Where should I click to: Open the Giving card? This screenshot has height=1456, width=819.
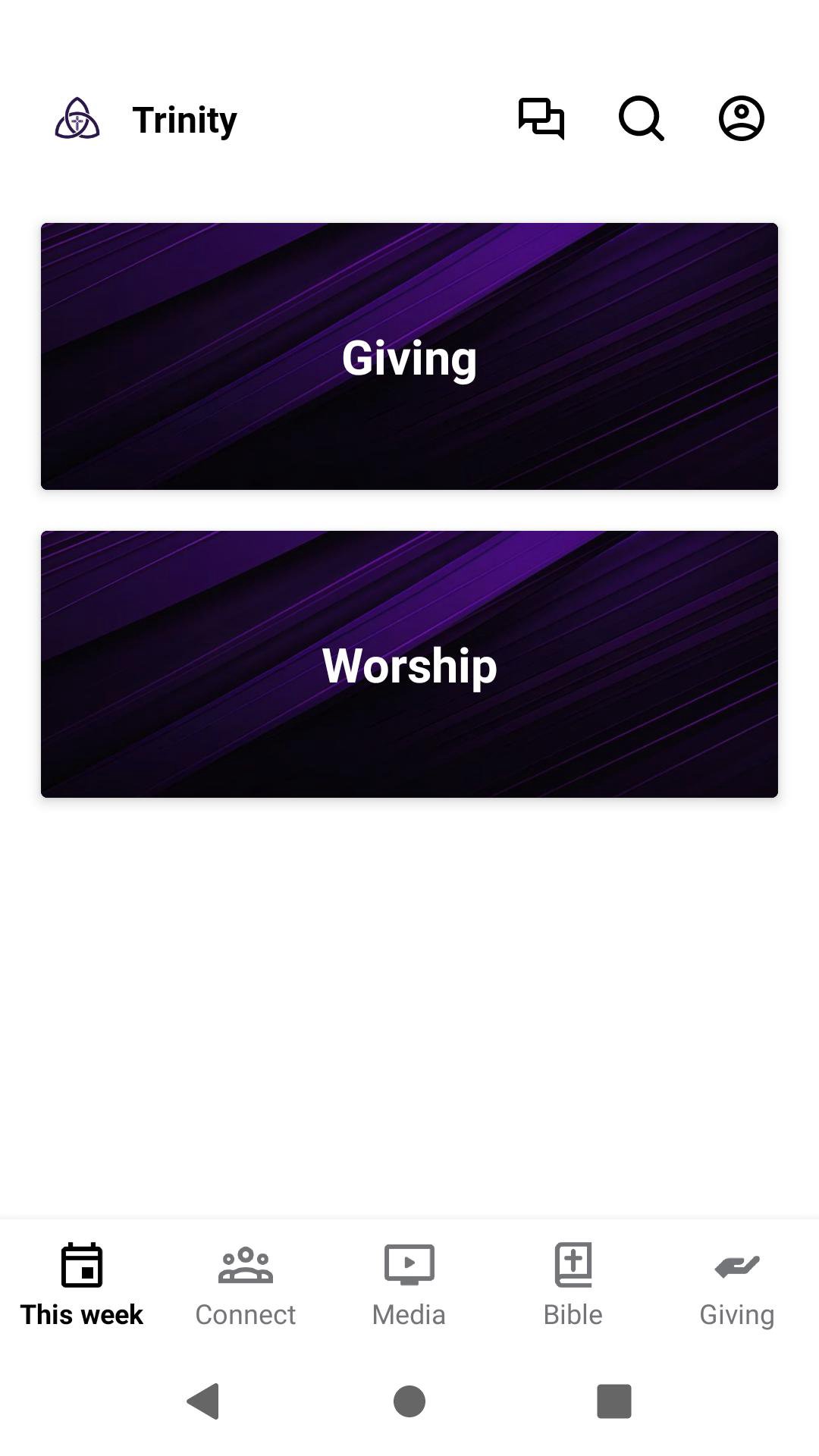click(x=409, y=356)
